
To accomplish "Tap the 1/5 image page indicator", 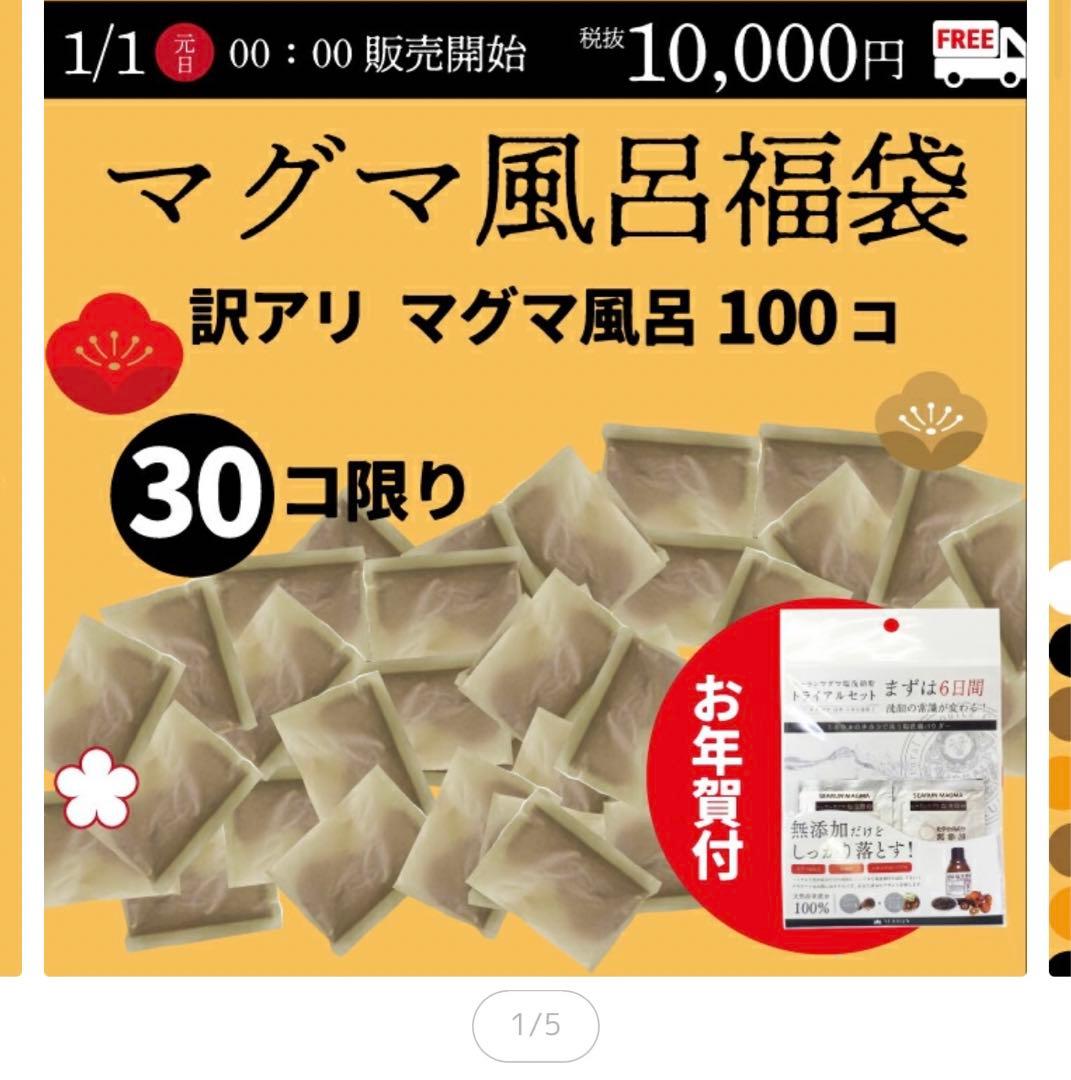I will pos(535,1025).
